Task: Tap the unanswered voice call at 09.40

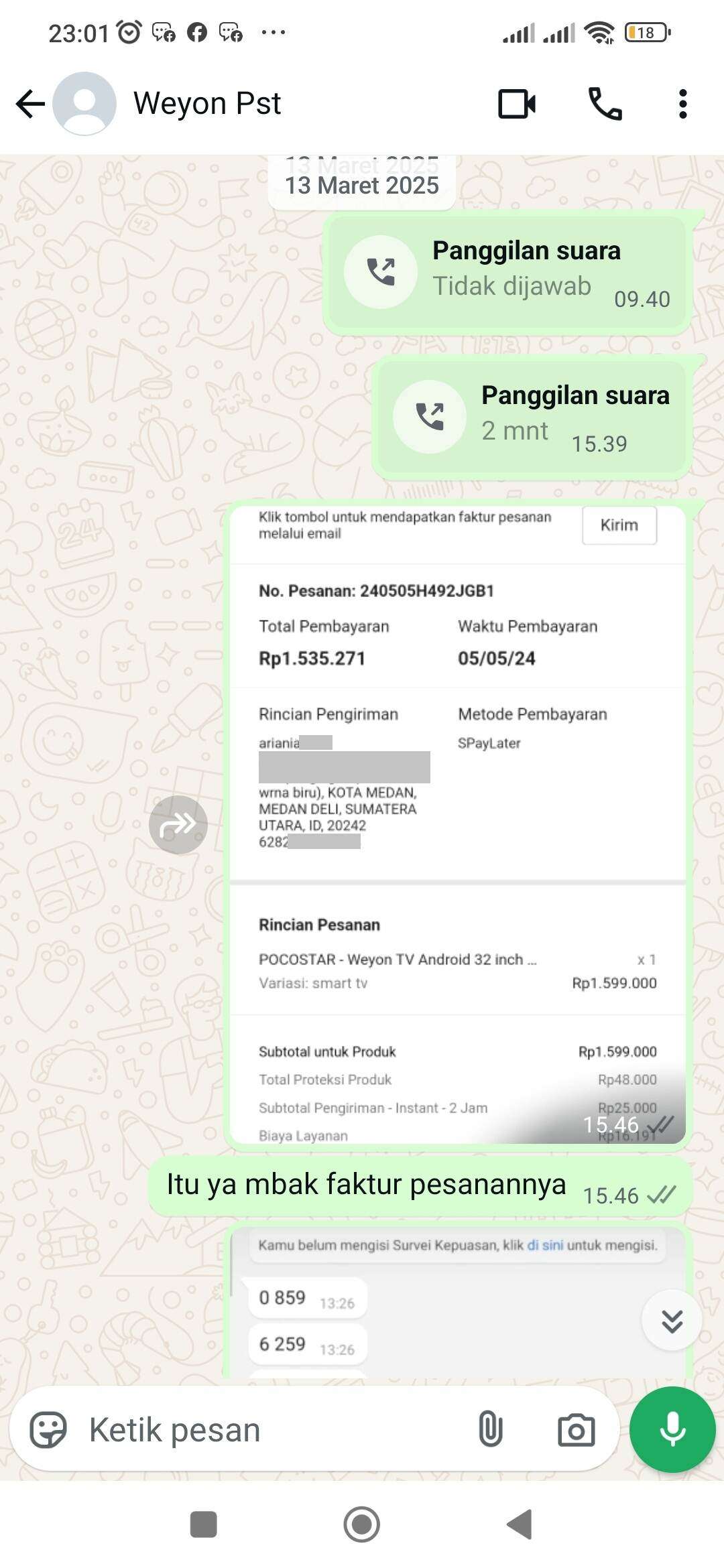Action: 507,273
